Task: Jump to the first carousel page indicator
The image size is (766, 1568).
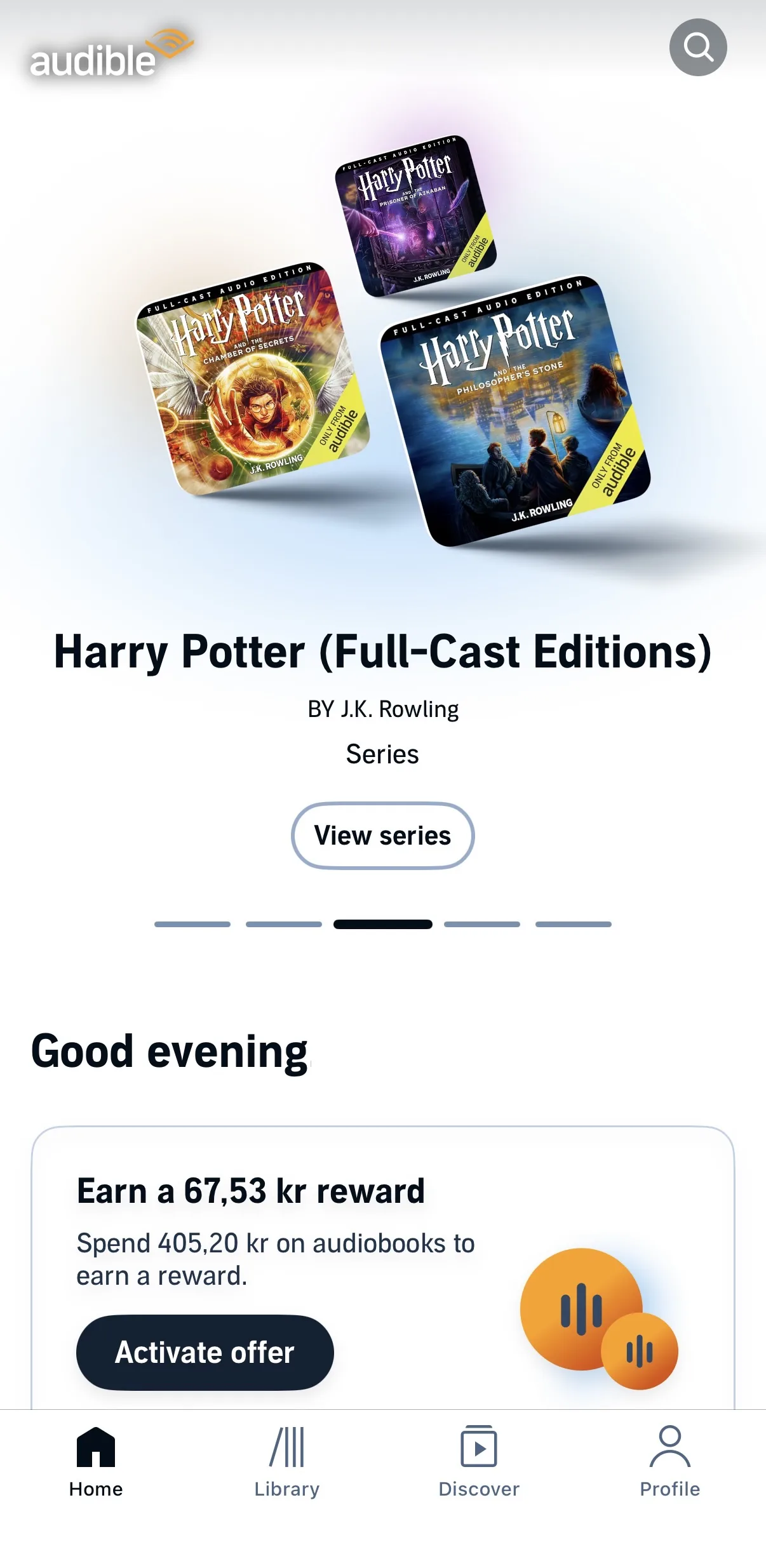Action: tap(192, 924)
